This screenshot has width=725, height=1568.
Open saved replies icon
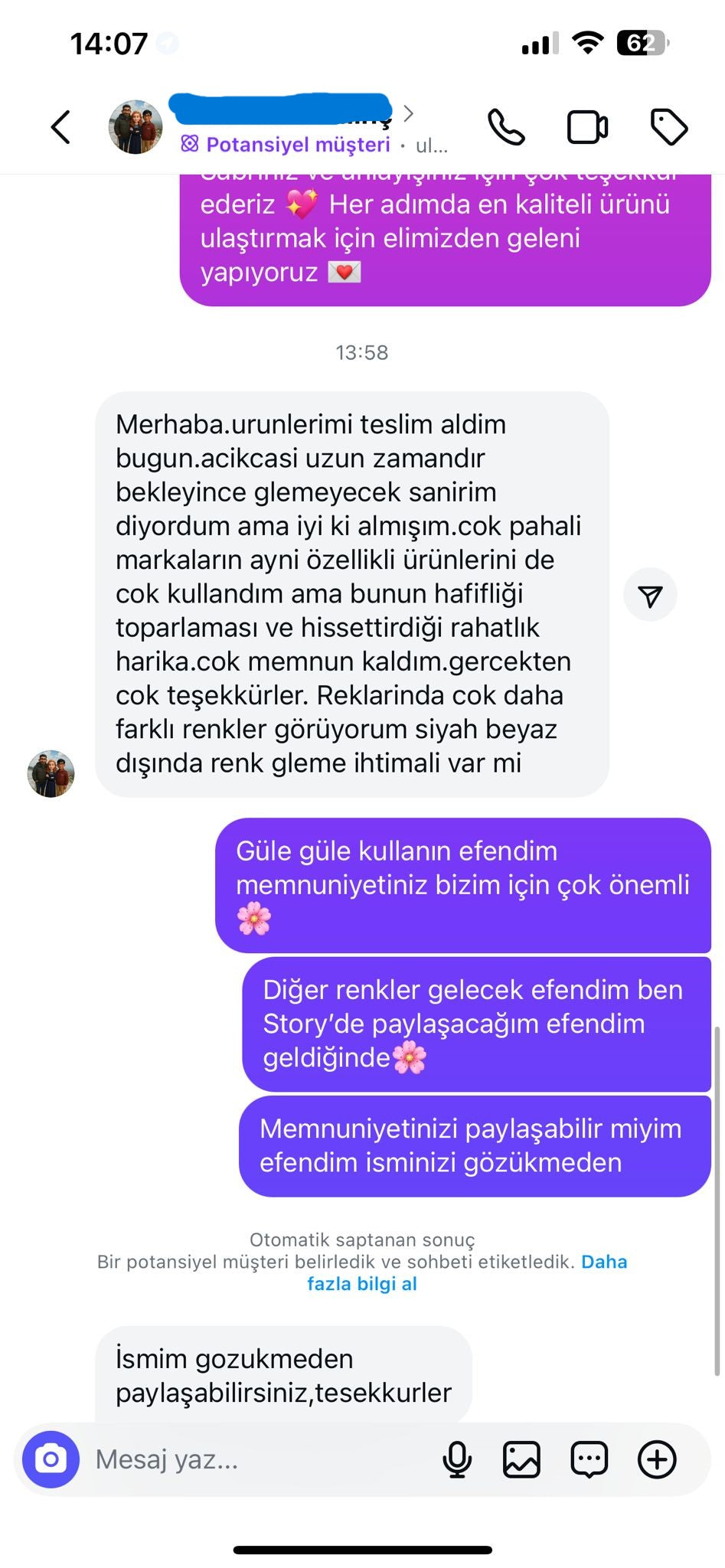[589, 1459]
